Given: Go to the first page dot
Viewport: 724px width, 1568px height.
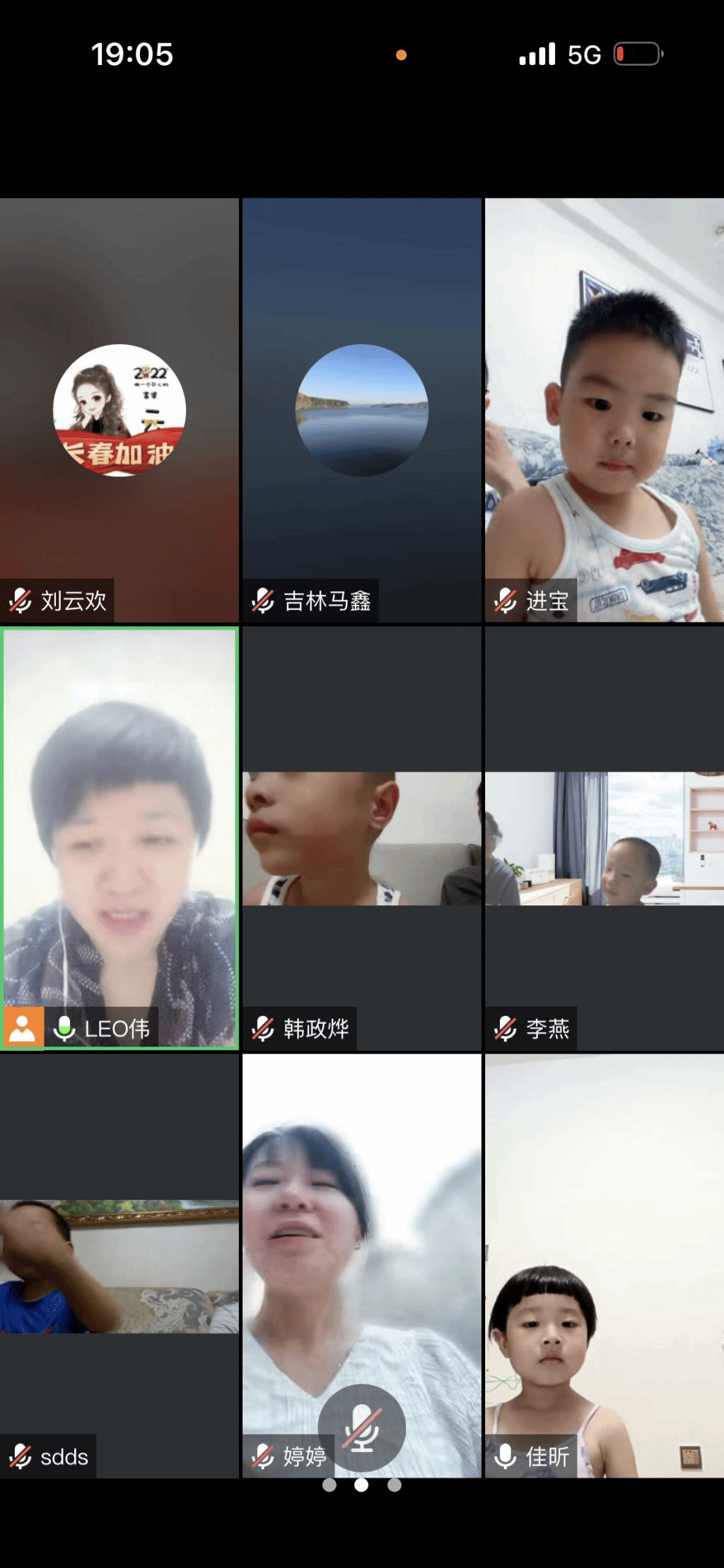Looking at the screenshot, I should 329,1485.
